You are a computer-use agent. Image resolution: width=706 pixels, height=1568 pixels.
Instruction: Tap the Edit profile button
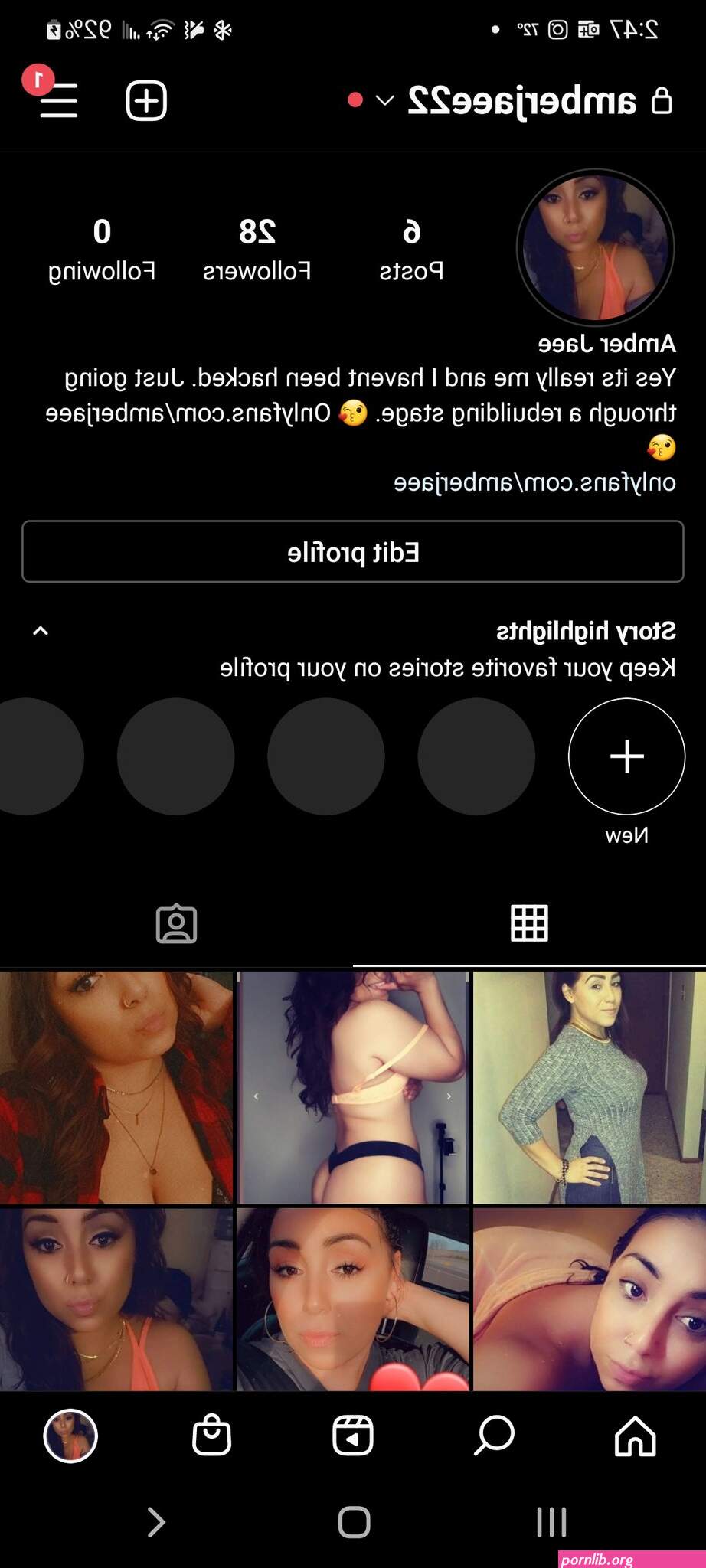tap(353, 551)
